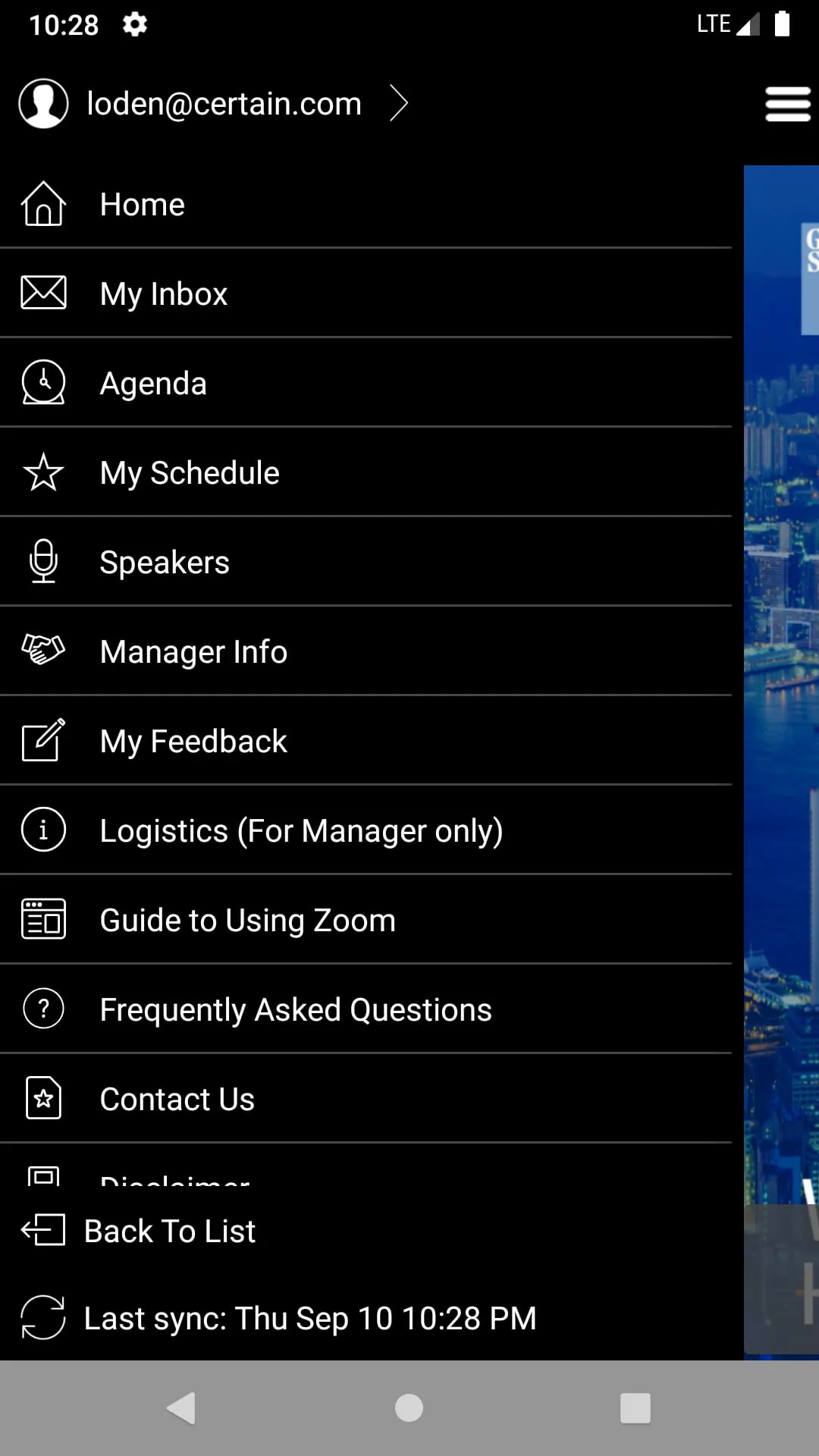Tap the star icon for My Schedule
Image resolution: width=819 pixels, height=1456 pixels.
click(43, 472)
